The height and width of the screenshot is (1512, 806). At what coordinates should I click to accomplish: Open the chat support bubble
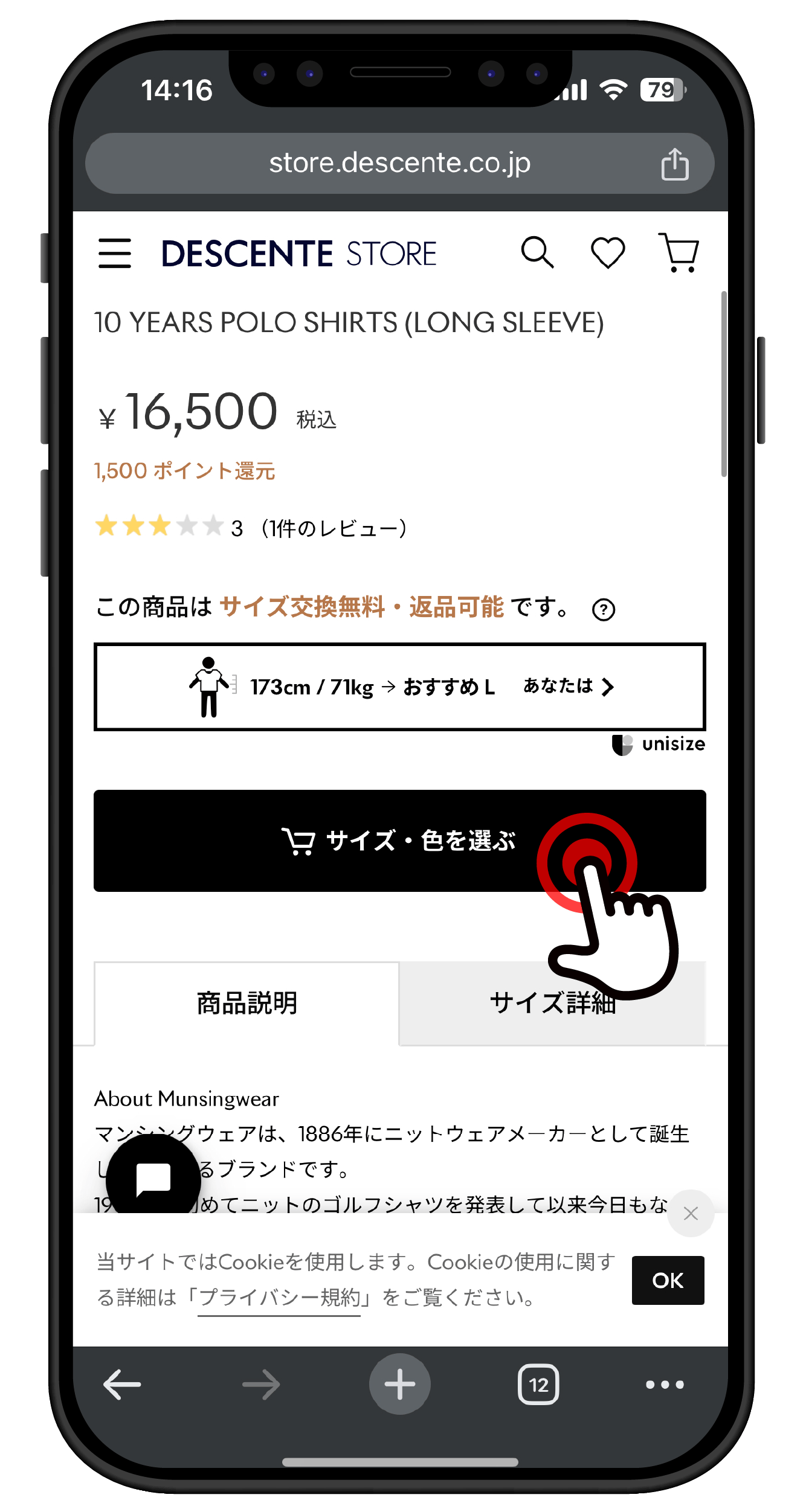point(154,1178)
